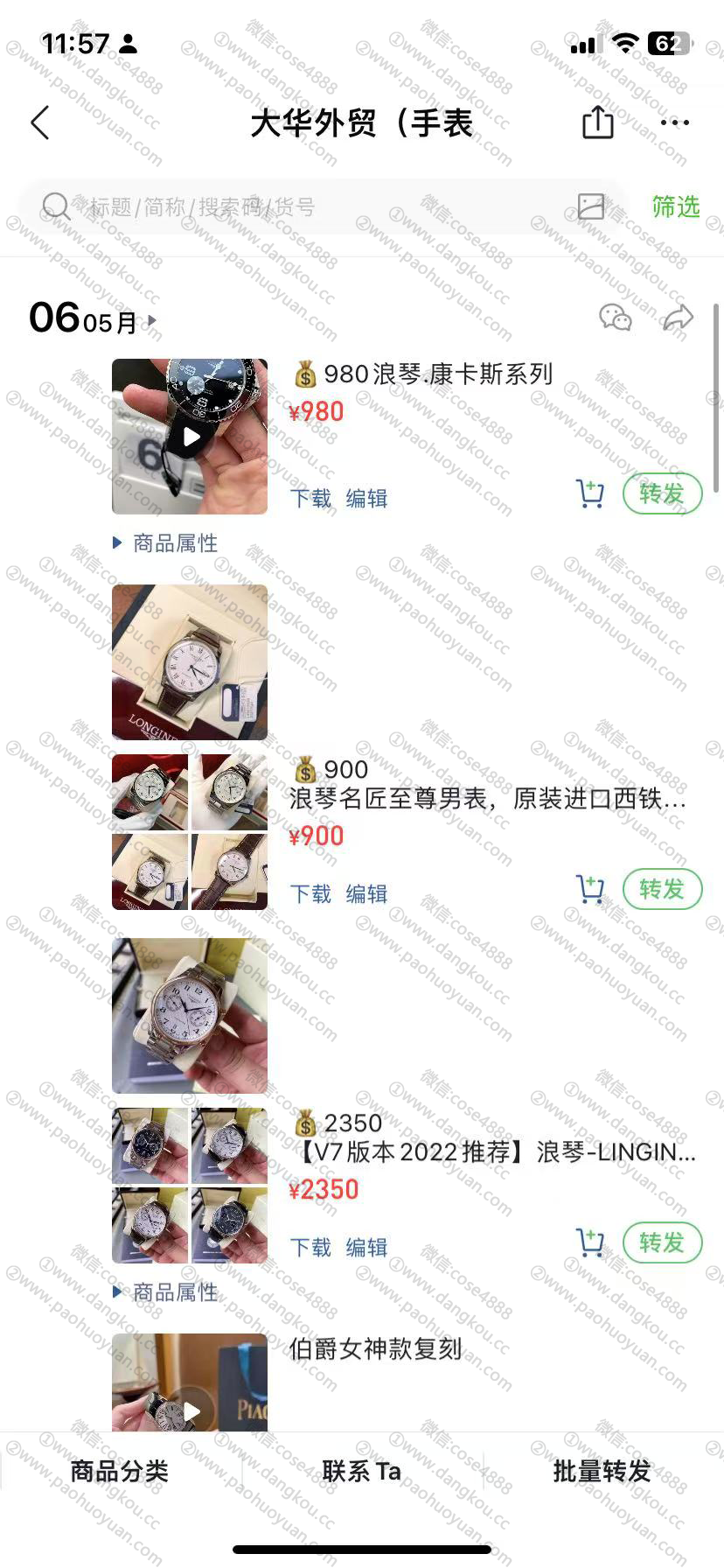
Task: Tap 转发 on the ¥980 watch
Action: [x=662, y=494]
